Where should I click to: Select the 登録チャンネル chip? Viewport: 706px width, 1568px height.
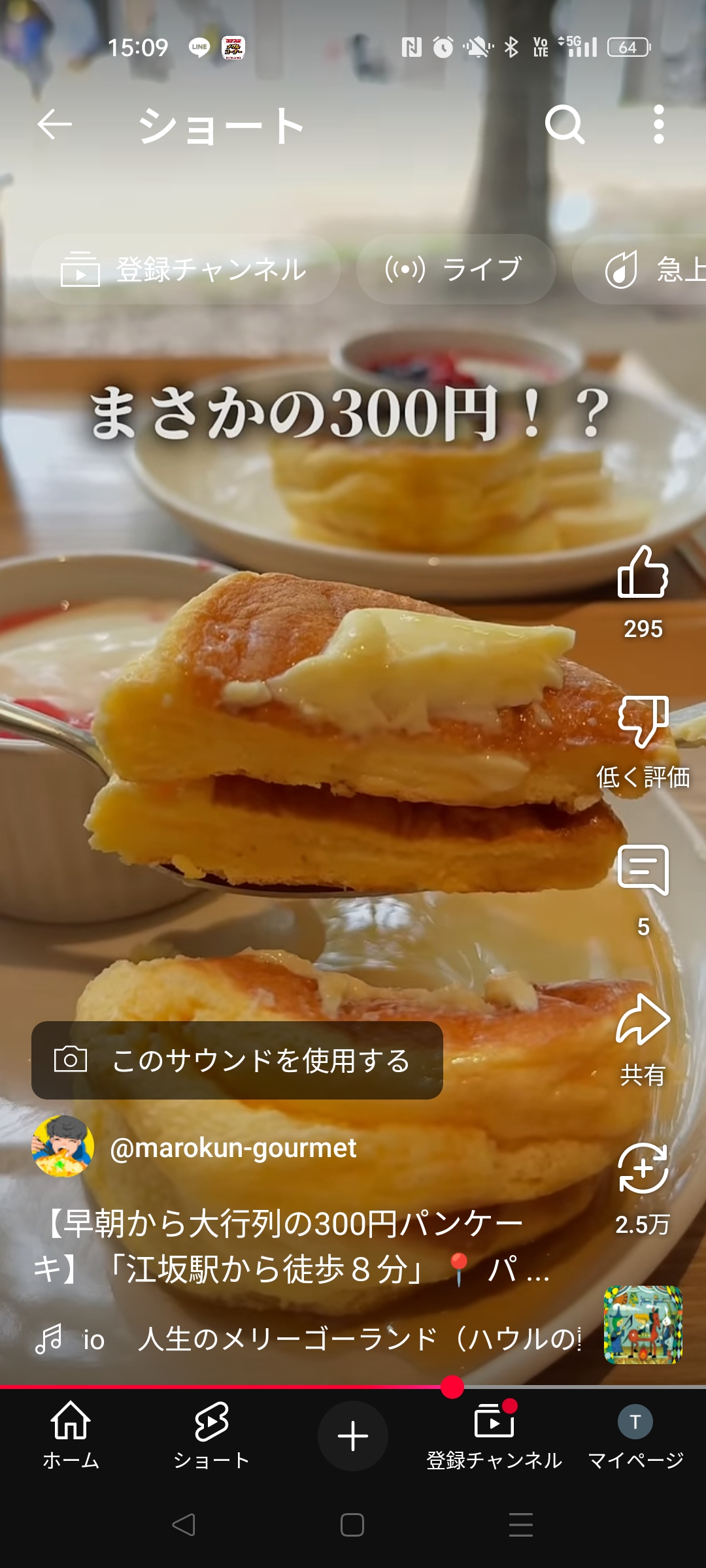click(186, 269)
